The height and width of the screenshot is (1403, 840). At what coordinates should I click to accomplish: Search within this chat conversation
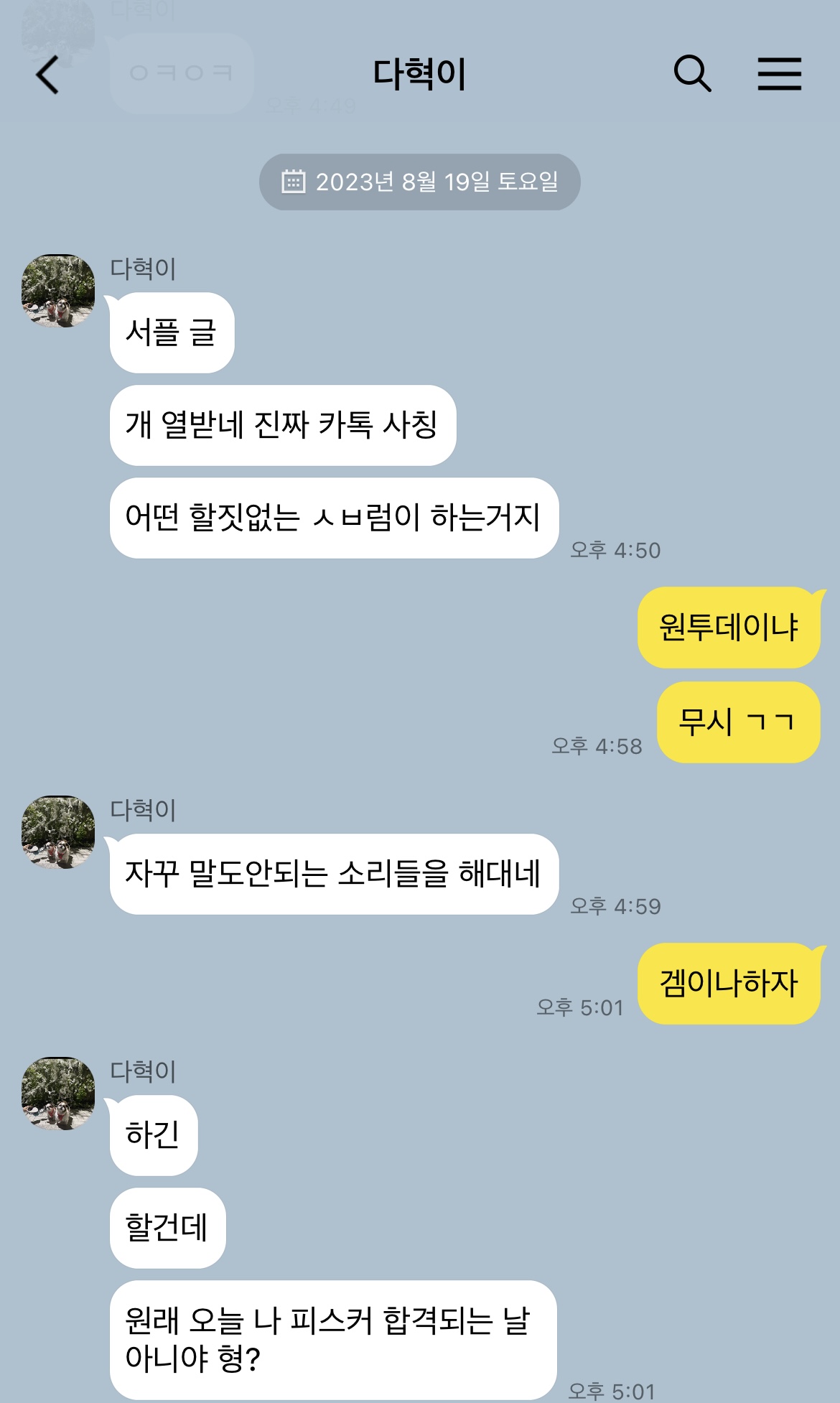pyautogui.click(x=692, y=74)
